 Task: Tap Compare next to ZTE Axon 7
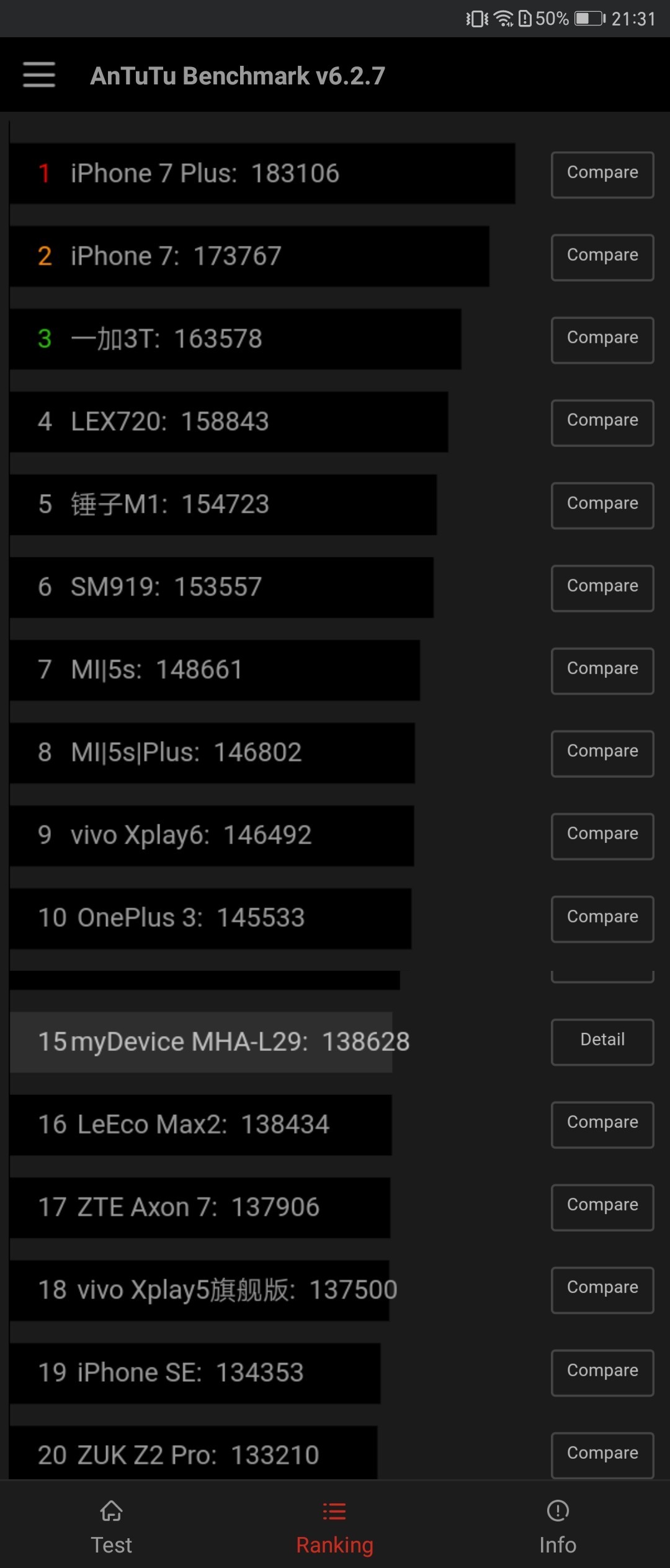click(x=602, y=1207)
